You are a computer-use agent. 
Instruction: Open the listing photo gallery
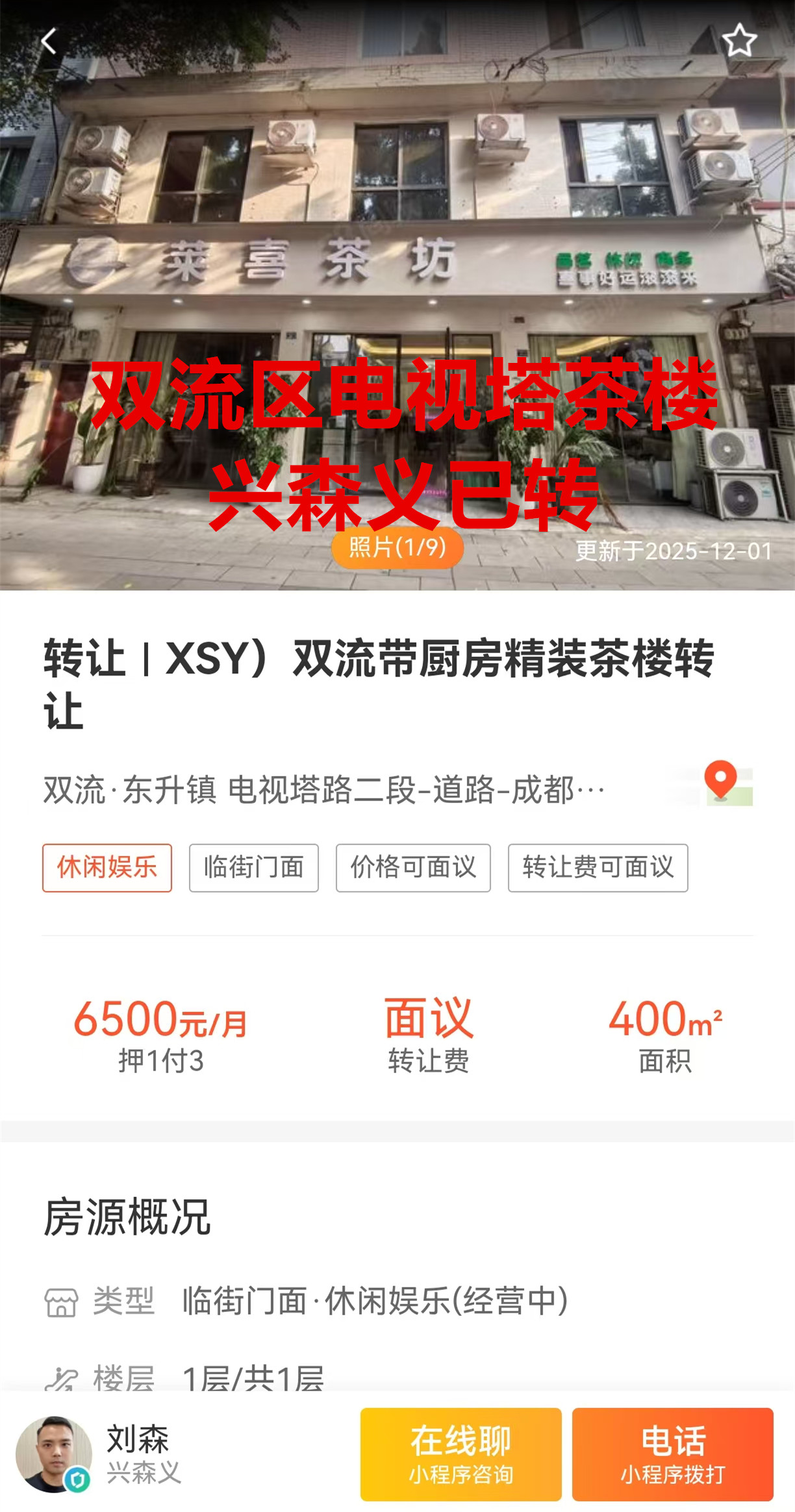(397, 547)
